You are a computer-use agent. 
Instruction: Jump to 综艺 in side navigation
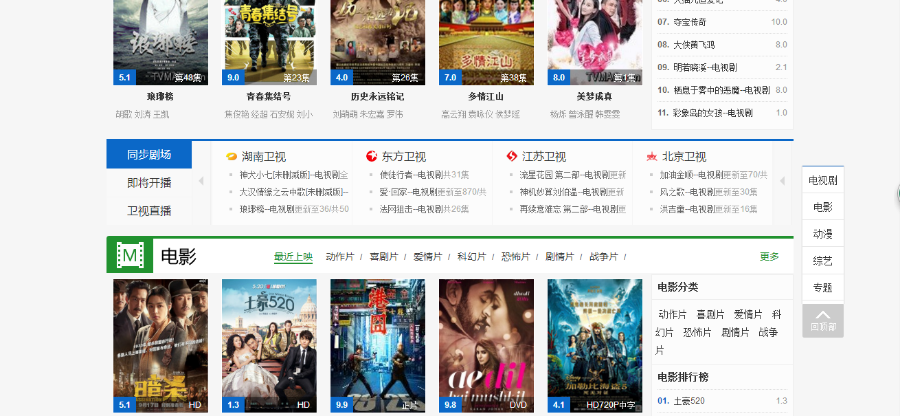(823, 260)
